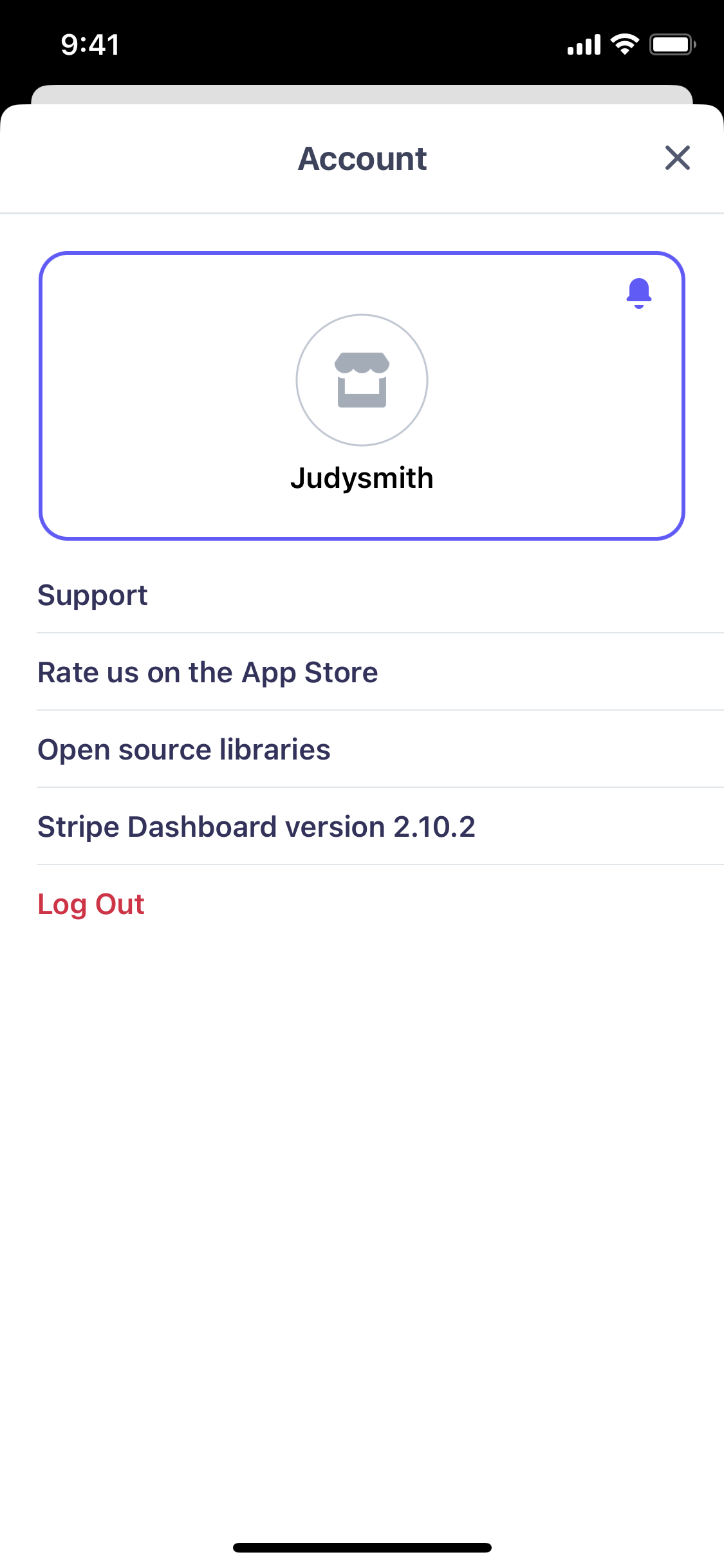View Open source libraries

pyautogui.click(x=380, y=749)
